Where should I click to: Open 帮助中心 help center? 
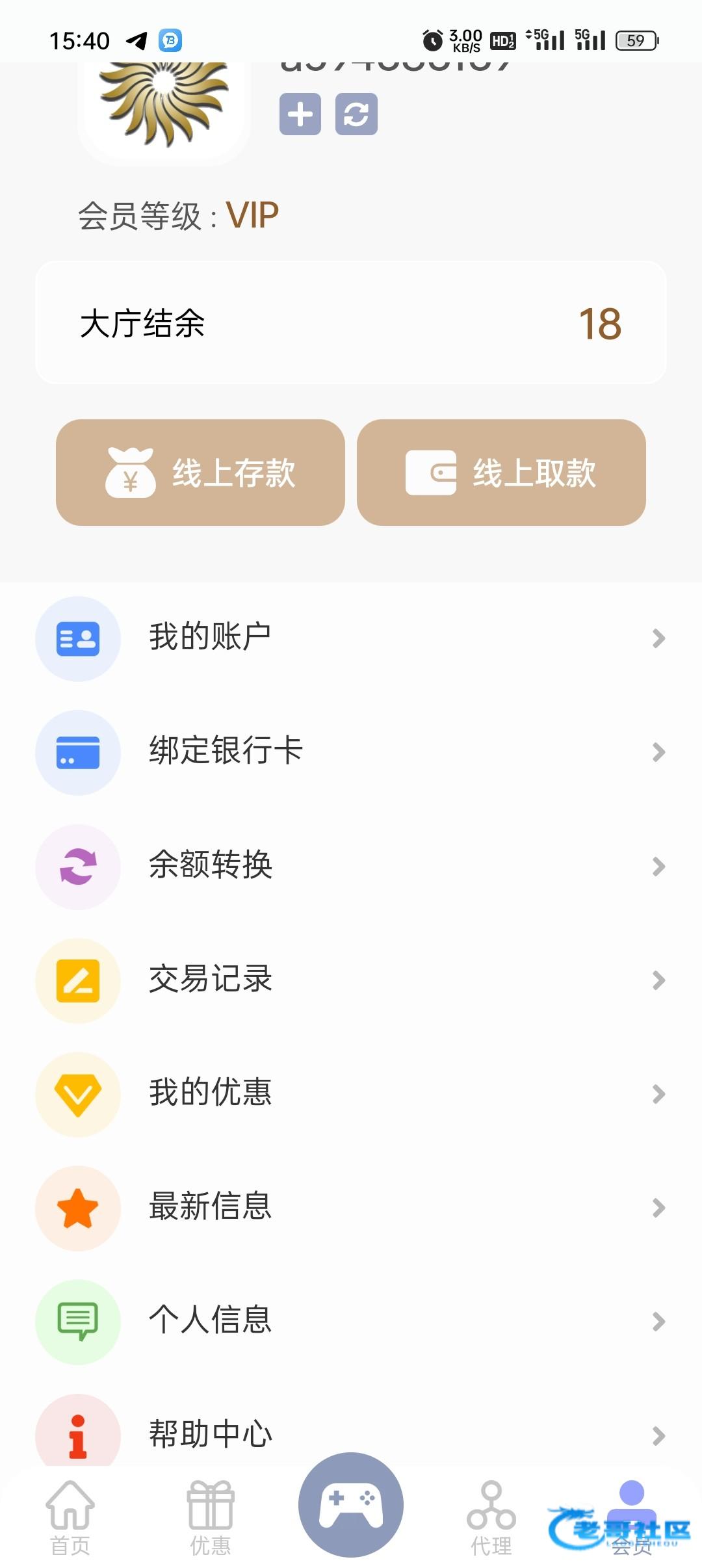coord(351,1433)
